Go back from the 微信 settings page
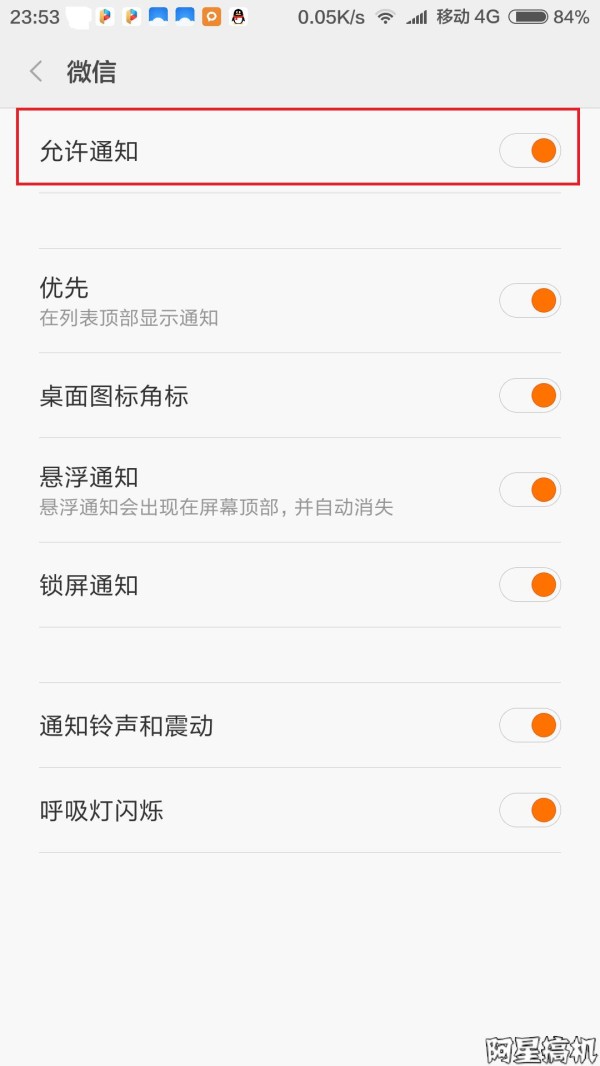Viewport: 600px width, 1066px height. [x=36, y=71]
